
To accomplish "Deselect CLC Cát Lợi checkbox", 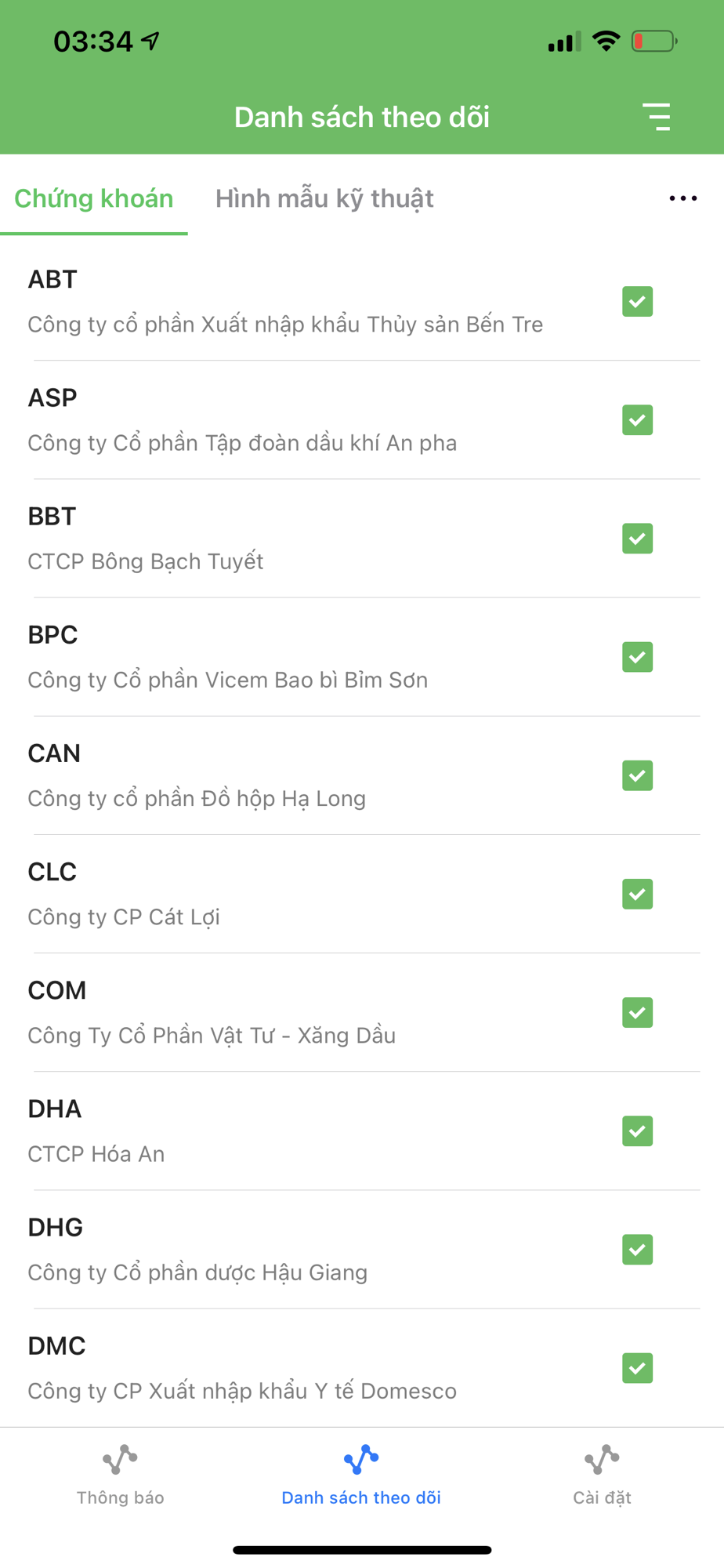I will pos(638,894).
